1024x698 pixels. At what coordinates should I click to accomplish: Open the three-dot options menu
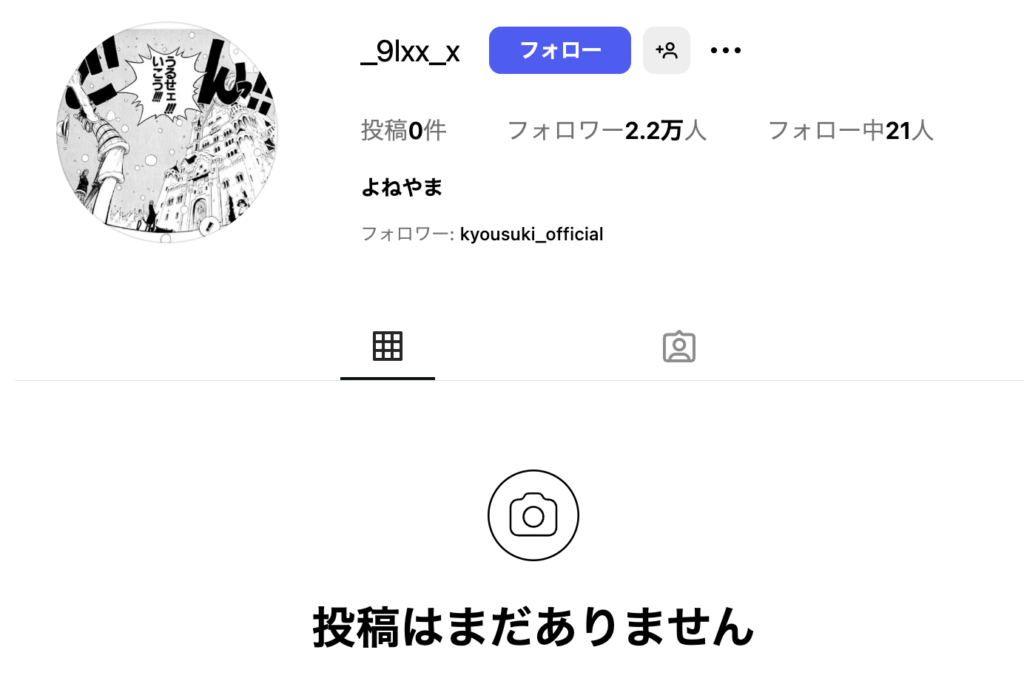(x=725, y=50)
